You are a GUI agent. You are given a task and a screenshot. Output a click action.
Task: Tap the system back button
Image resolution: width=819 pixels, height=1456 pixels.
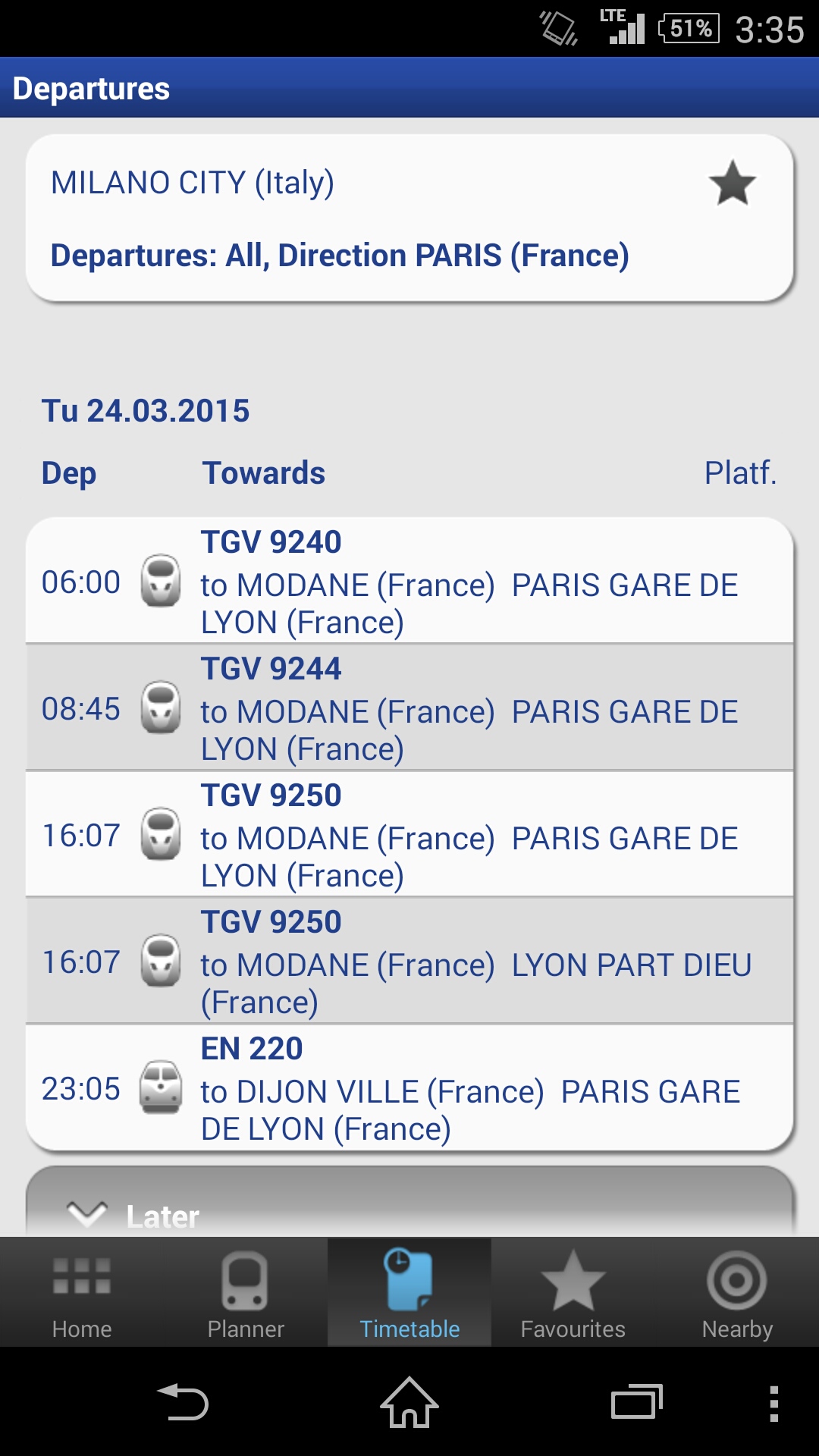click(x=183, y=1402)
